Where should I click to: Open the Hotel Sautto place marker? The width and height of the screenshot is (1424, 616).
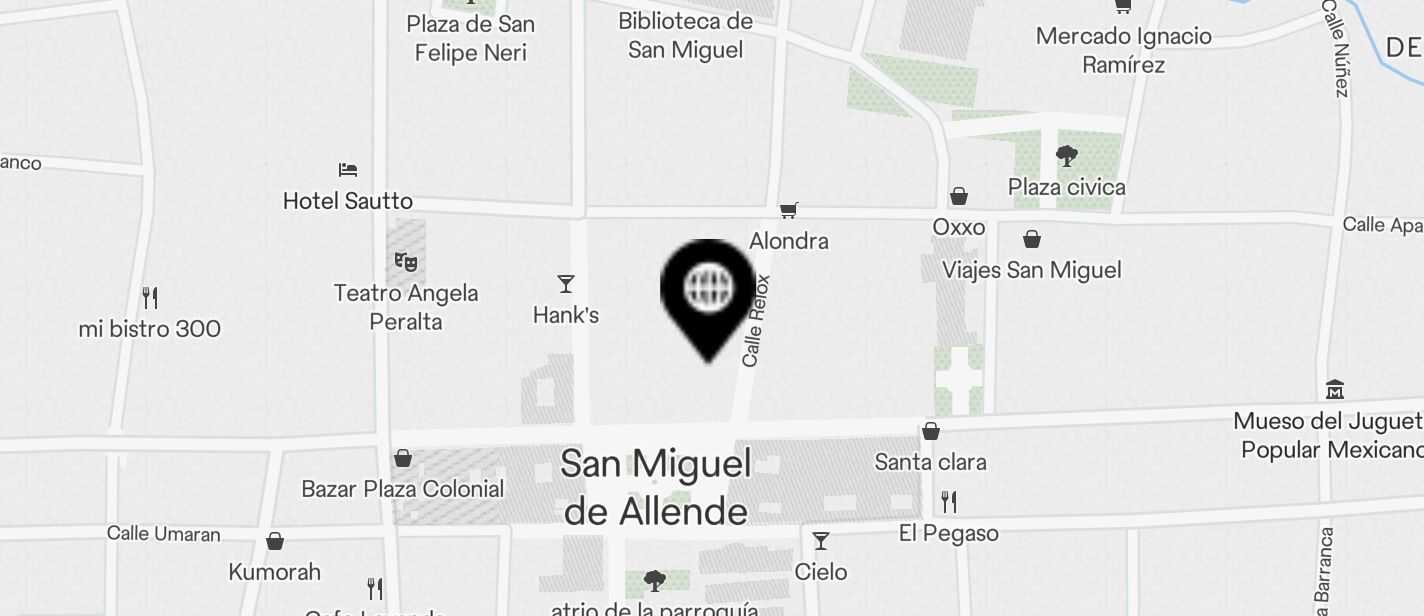click(348, 170)
